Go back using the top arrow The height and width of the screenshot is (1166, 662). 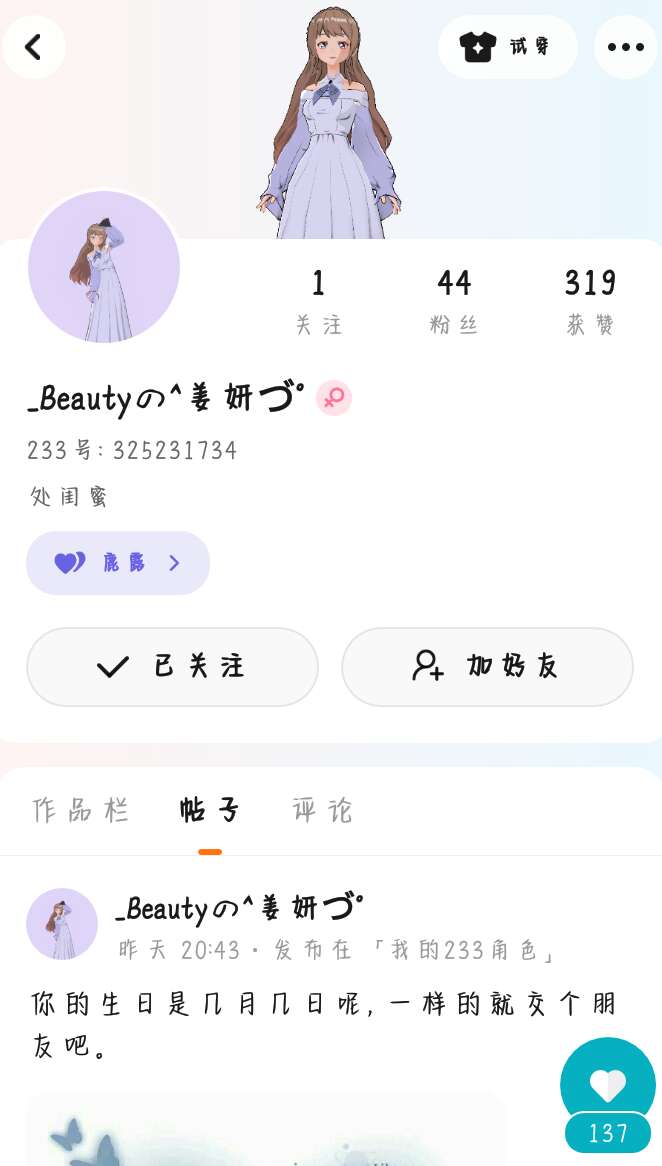coord(34,47)
